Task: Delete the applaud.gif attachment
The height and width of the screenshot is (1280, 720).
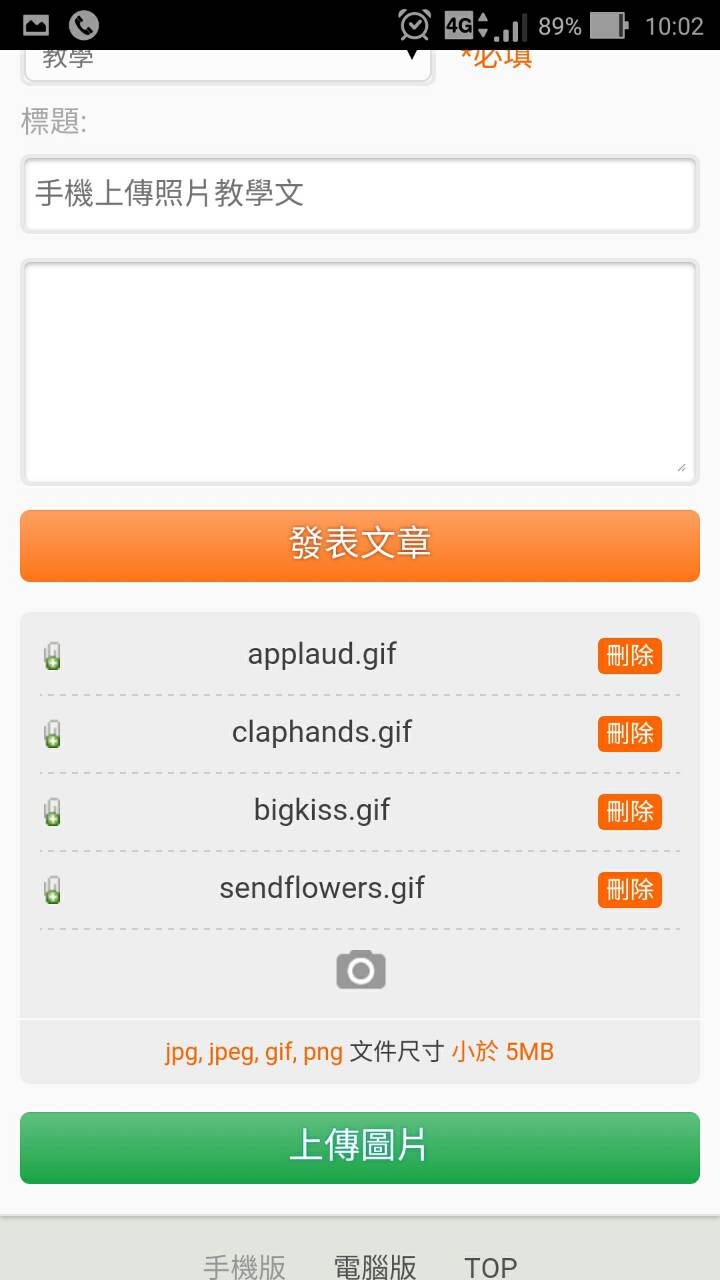Action: pyautogui.click(x=630, y=656)
